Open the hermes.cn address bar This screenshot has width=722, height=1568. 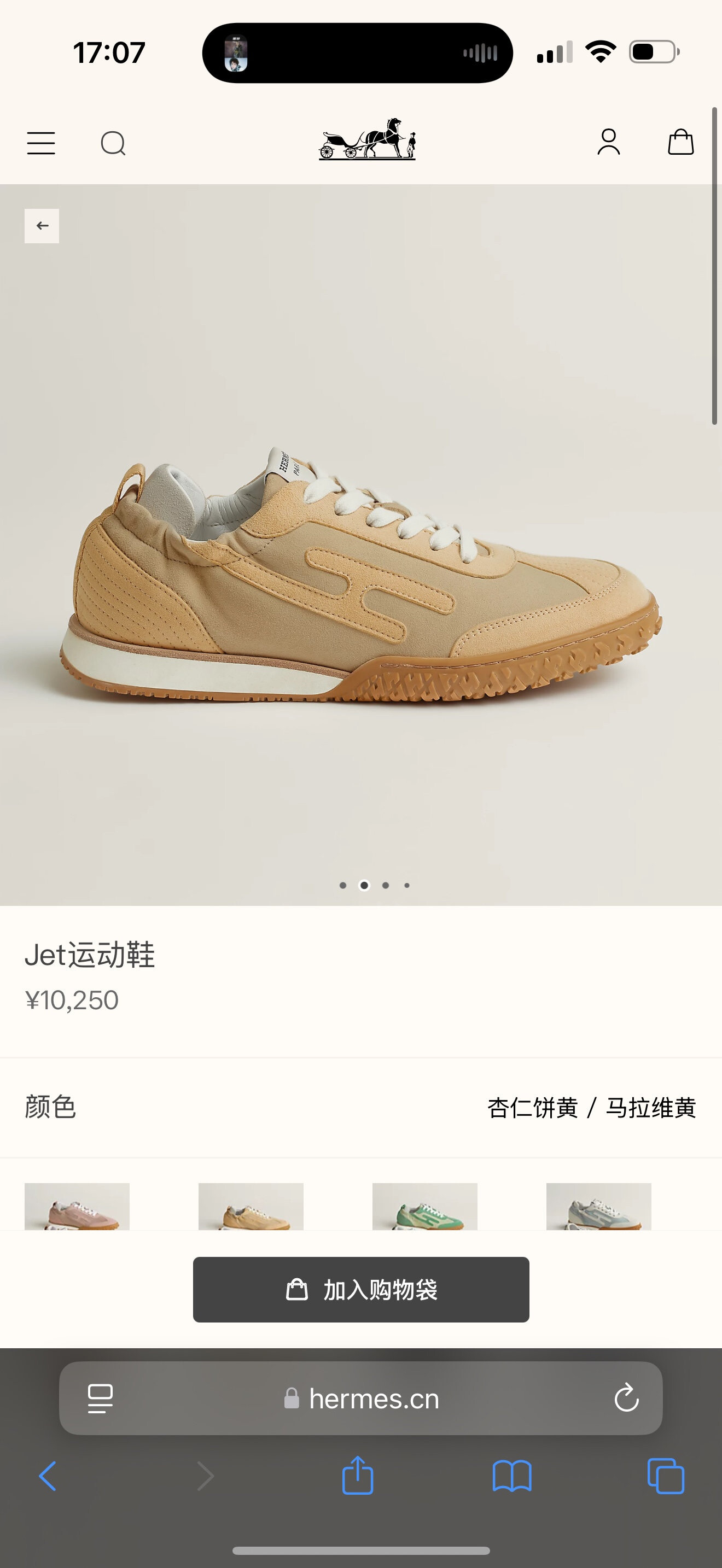tap(373, 1399)
